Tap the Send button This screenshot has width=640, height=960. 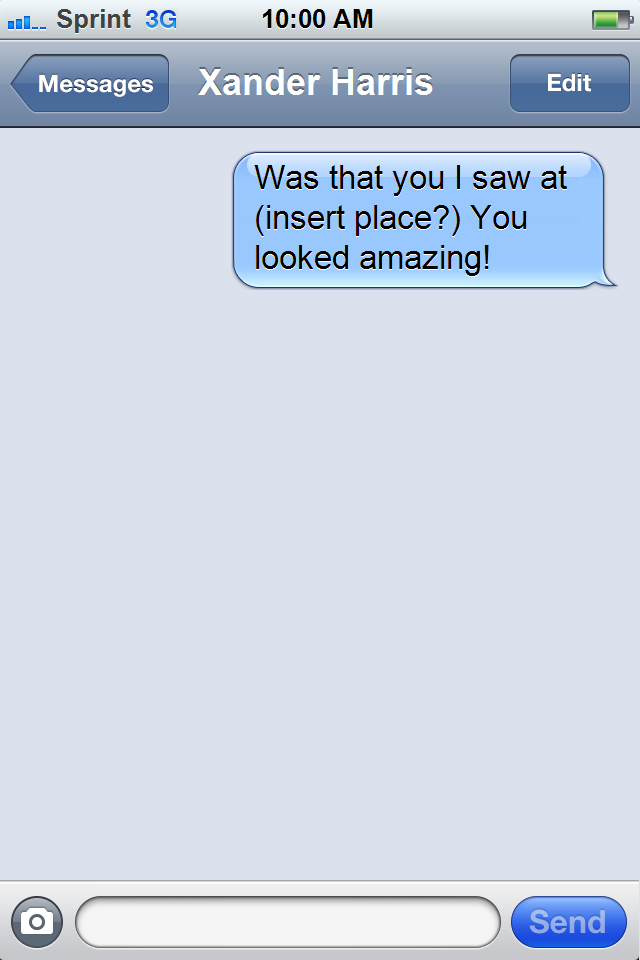[568, 921]
